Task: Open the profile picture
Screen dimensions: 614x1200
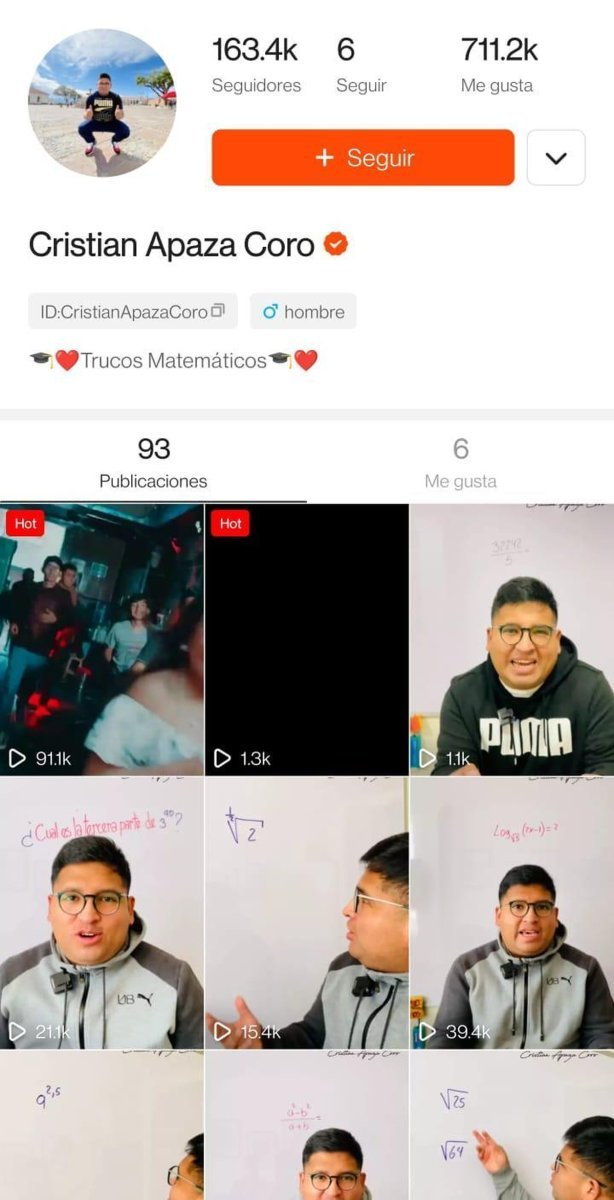Action: (x=102, y=103)
